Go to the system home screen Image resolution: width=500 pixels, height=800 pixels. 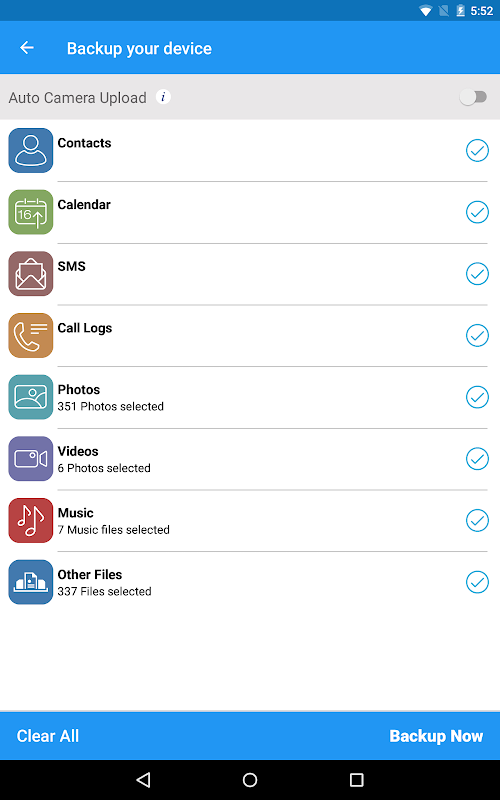click(x=250, y=780)
